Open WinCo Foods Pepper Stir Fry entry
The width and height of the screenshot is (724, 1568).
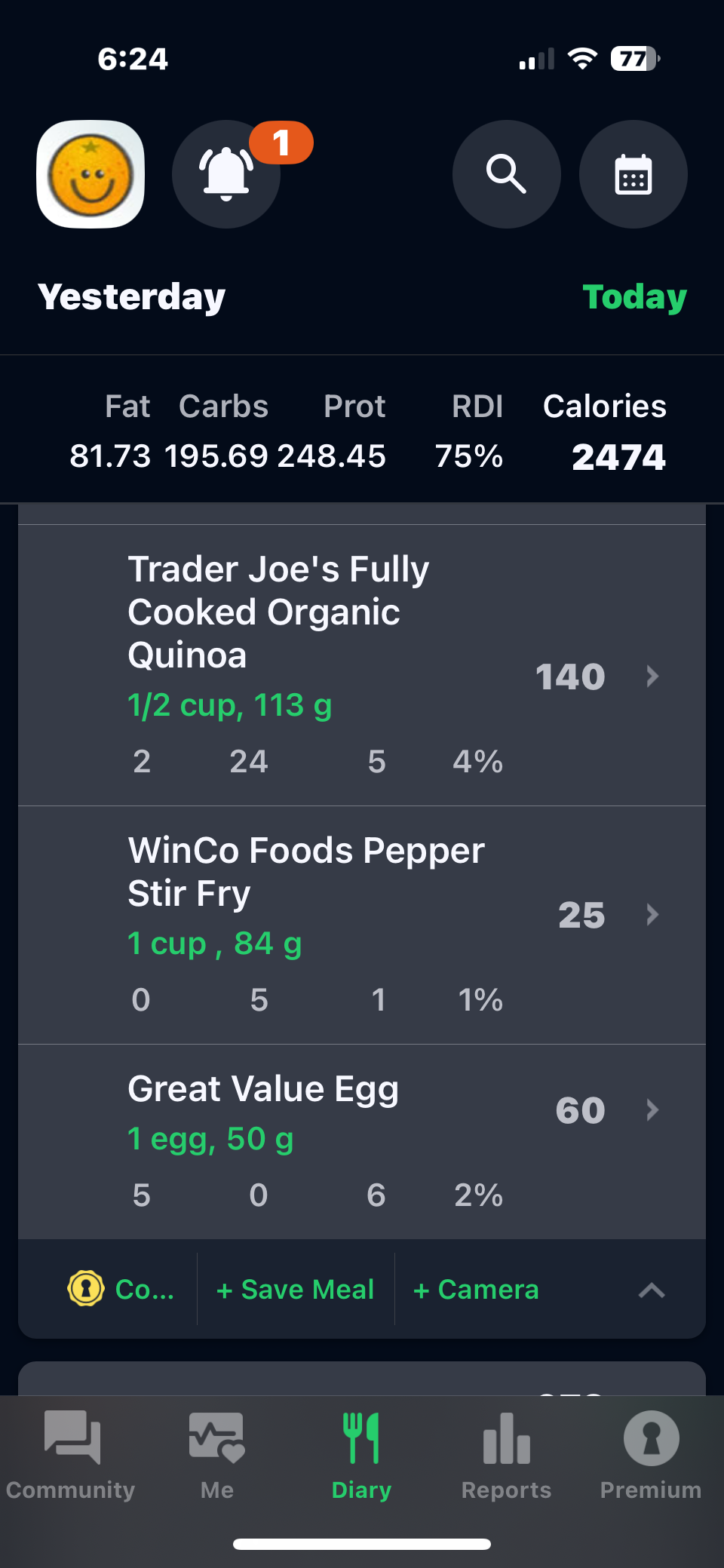point(362,925)
